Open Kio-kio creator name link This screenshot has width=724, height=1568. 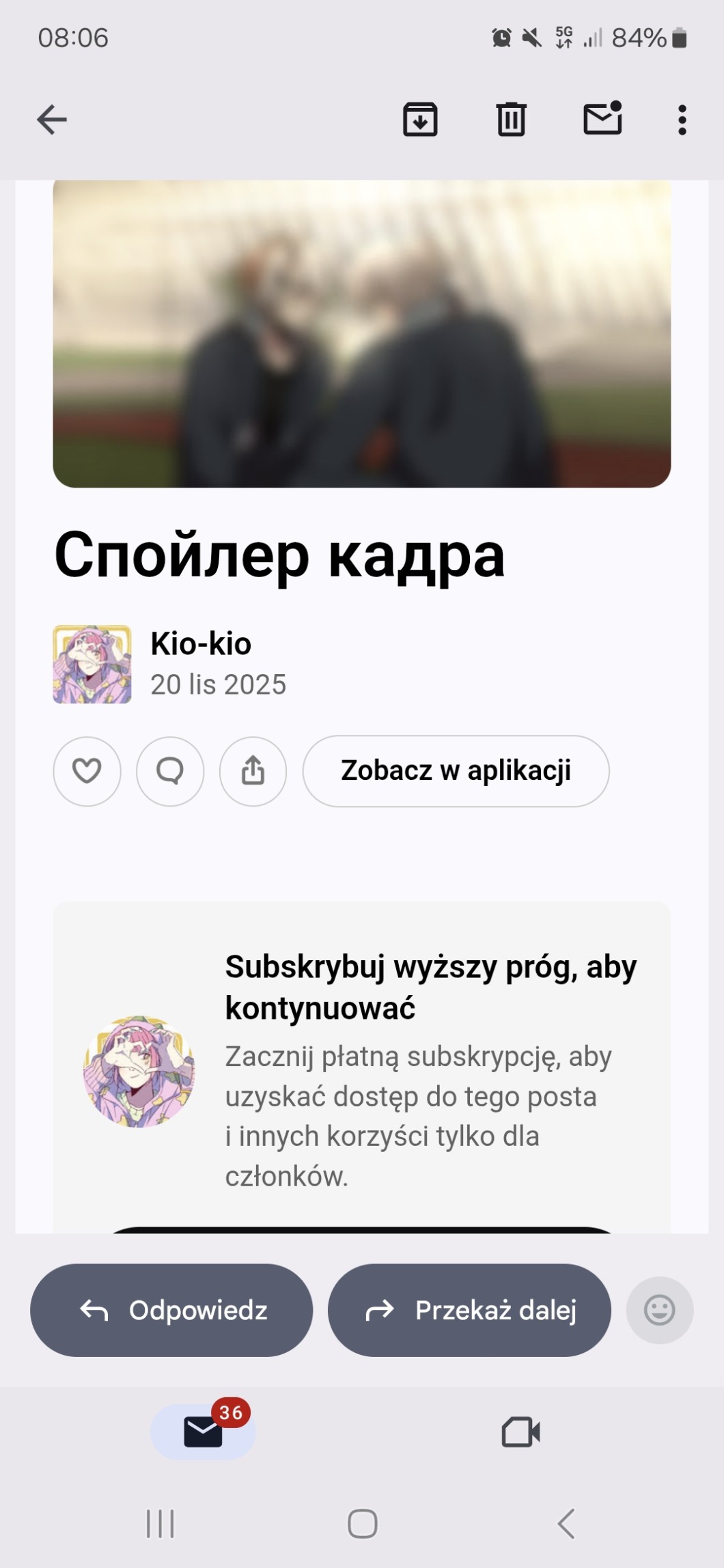tap(201, 644)
